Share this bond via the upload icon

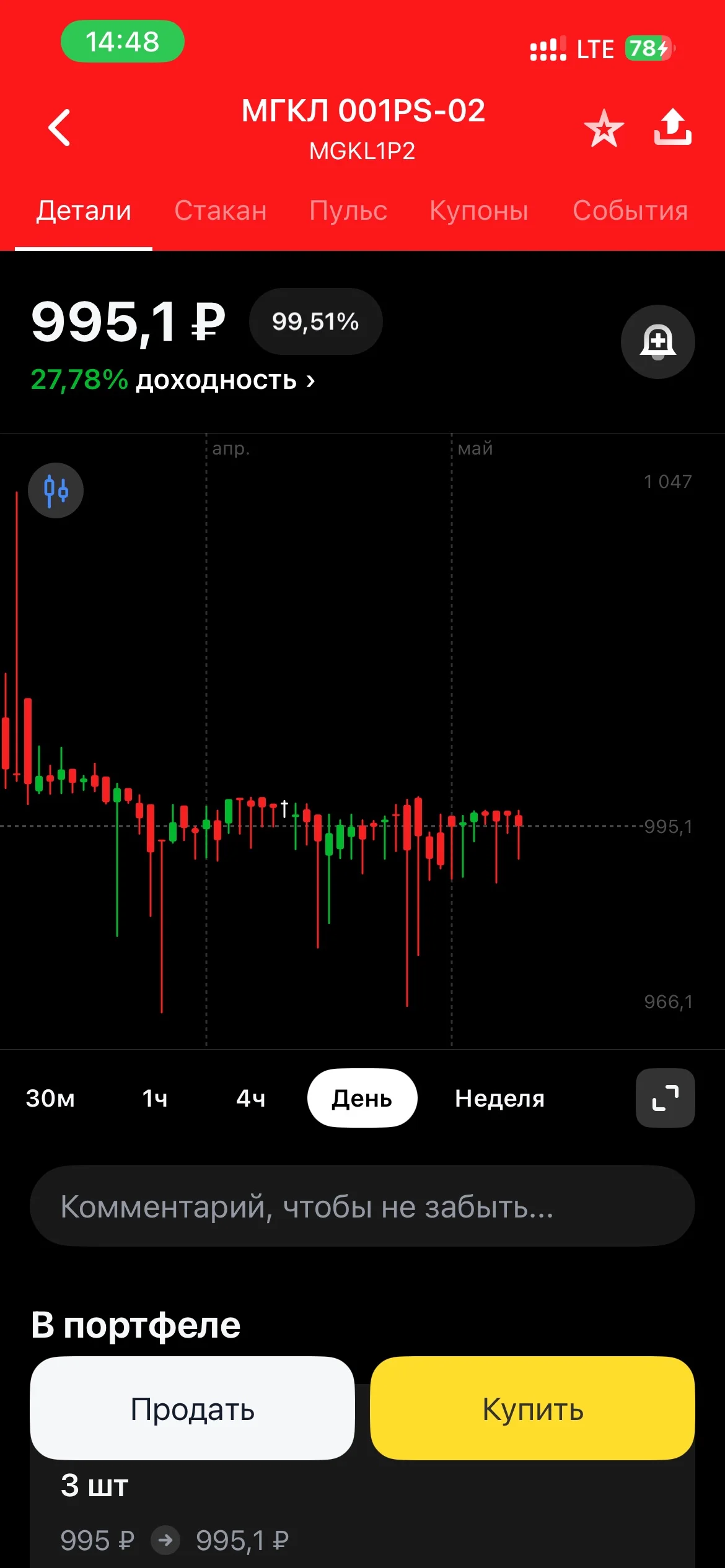(673, 127)
